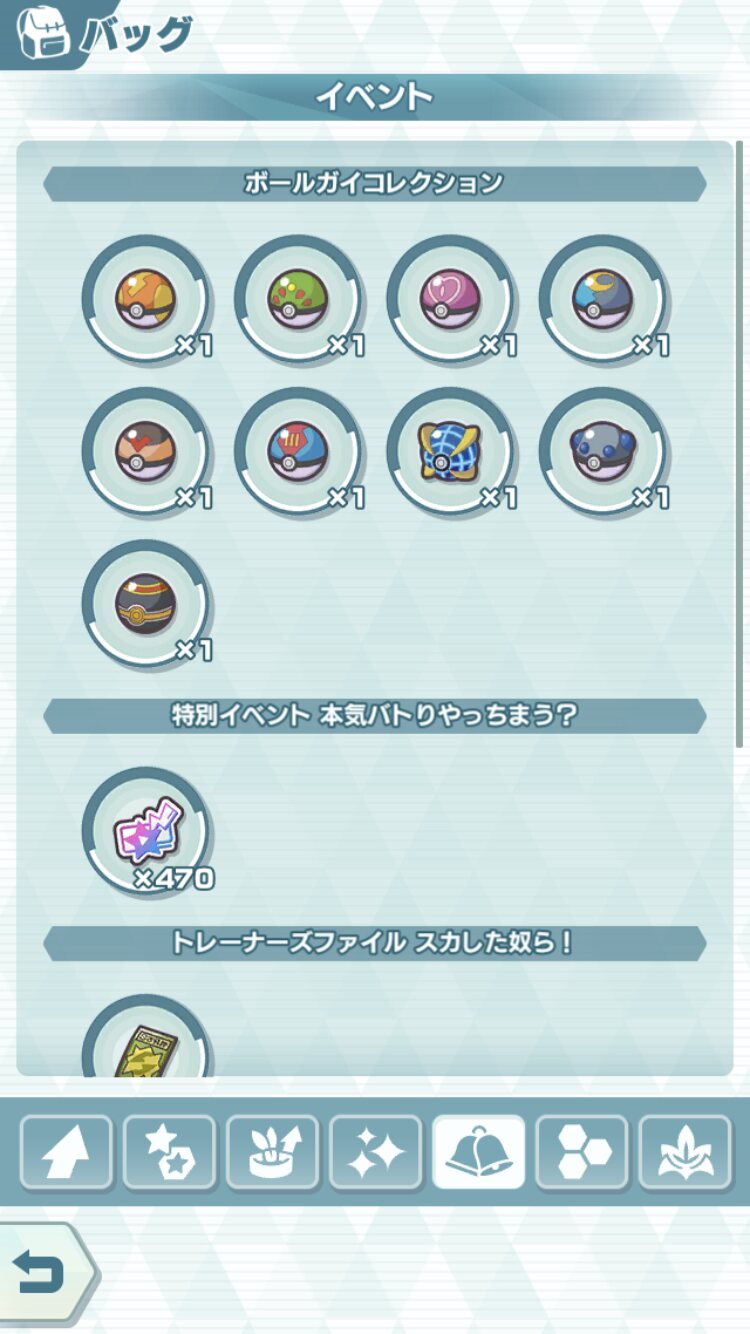Select the sparkles items tab
This screenshot has height=1334, width=750.
pyautogui.click(x=375, y=1152)
